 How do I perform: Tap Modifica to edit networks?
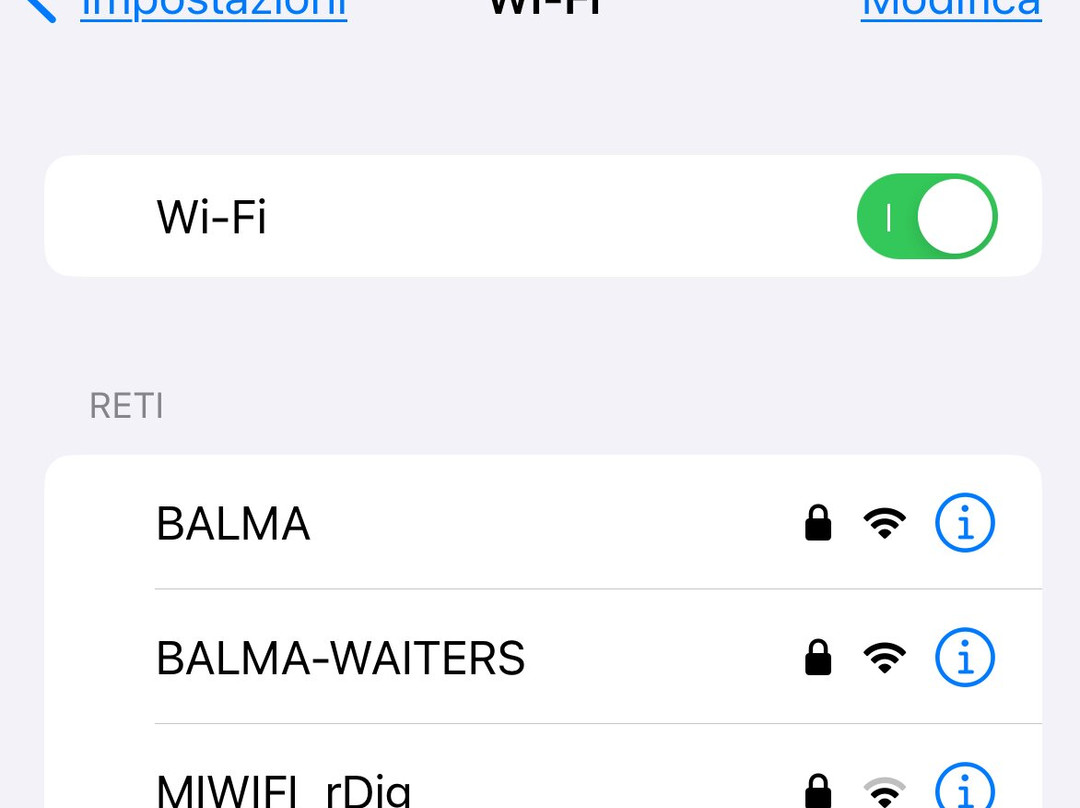pyautogui.click(x=950, y=10)
